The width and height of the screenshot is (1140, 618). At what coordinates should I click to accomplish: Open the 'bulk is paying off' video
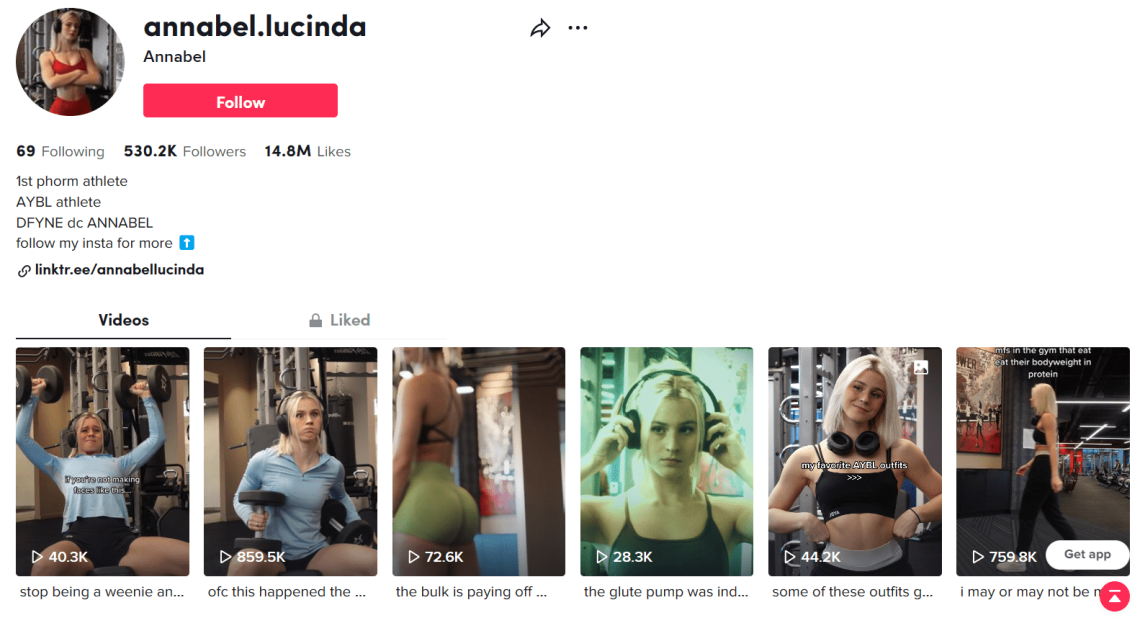click(478, 461)
